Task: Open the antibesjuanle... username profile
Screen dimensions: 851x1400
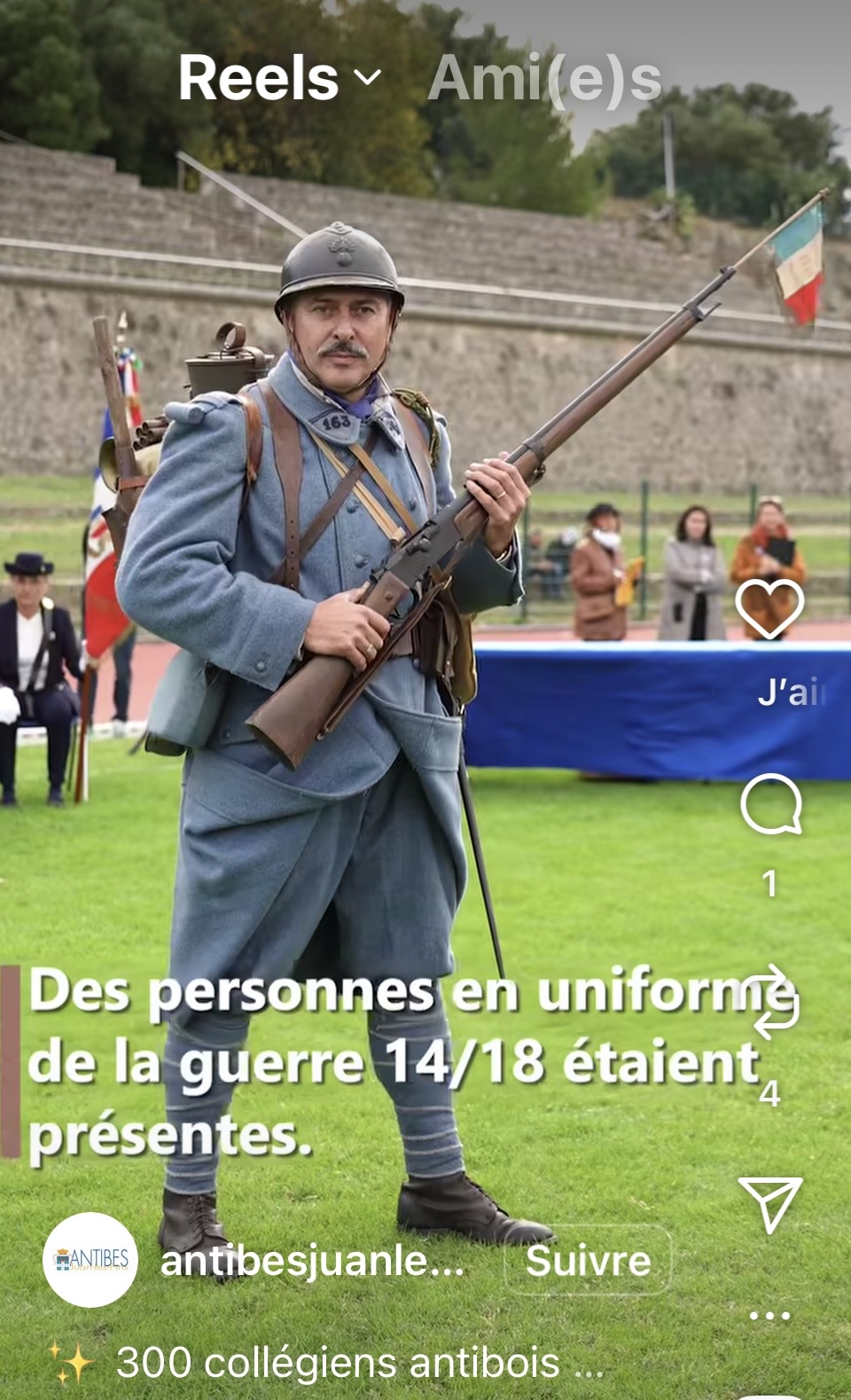Action: point(312,1260)
